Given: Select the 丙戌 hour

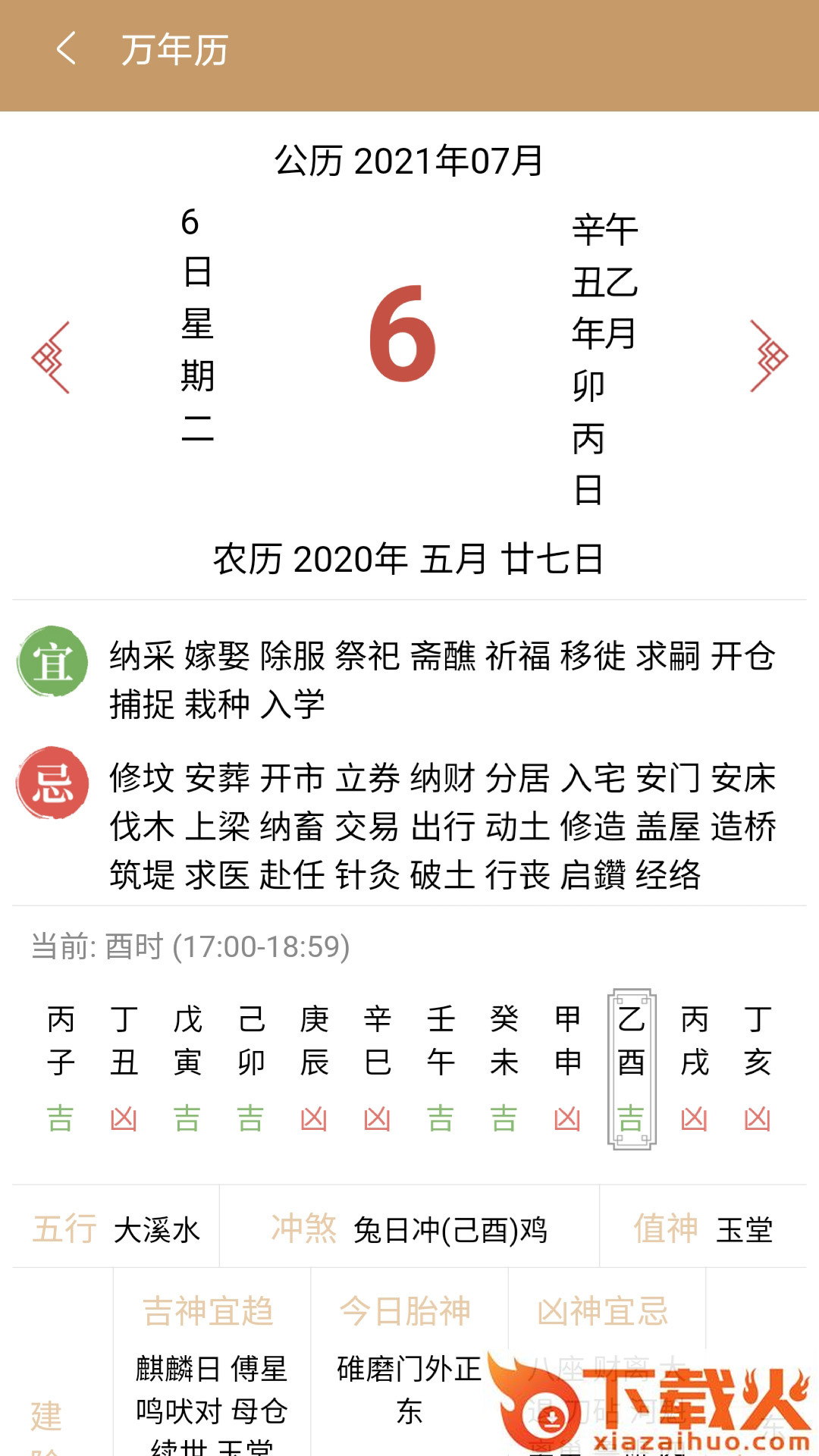Looking at the screenshot, I should [x=695, y=1068].
